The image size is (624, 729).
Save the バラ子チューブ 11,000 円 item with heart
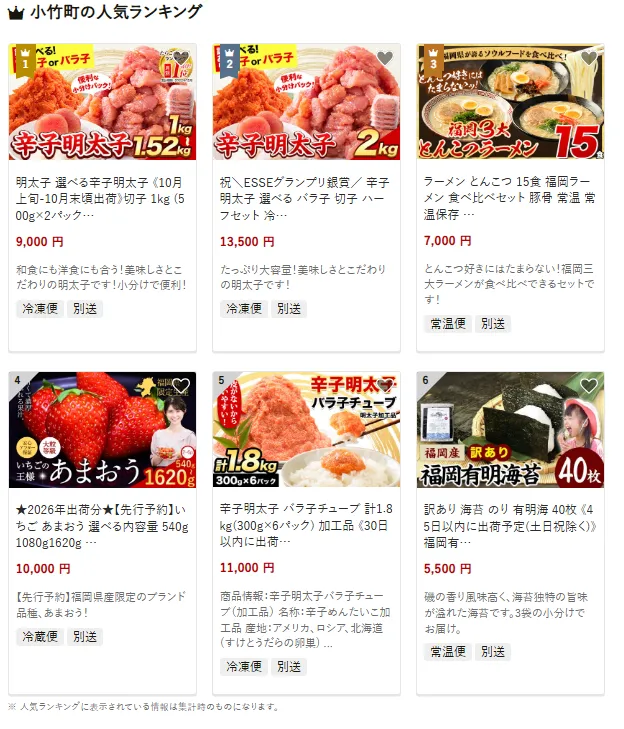(385, 386)
